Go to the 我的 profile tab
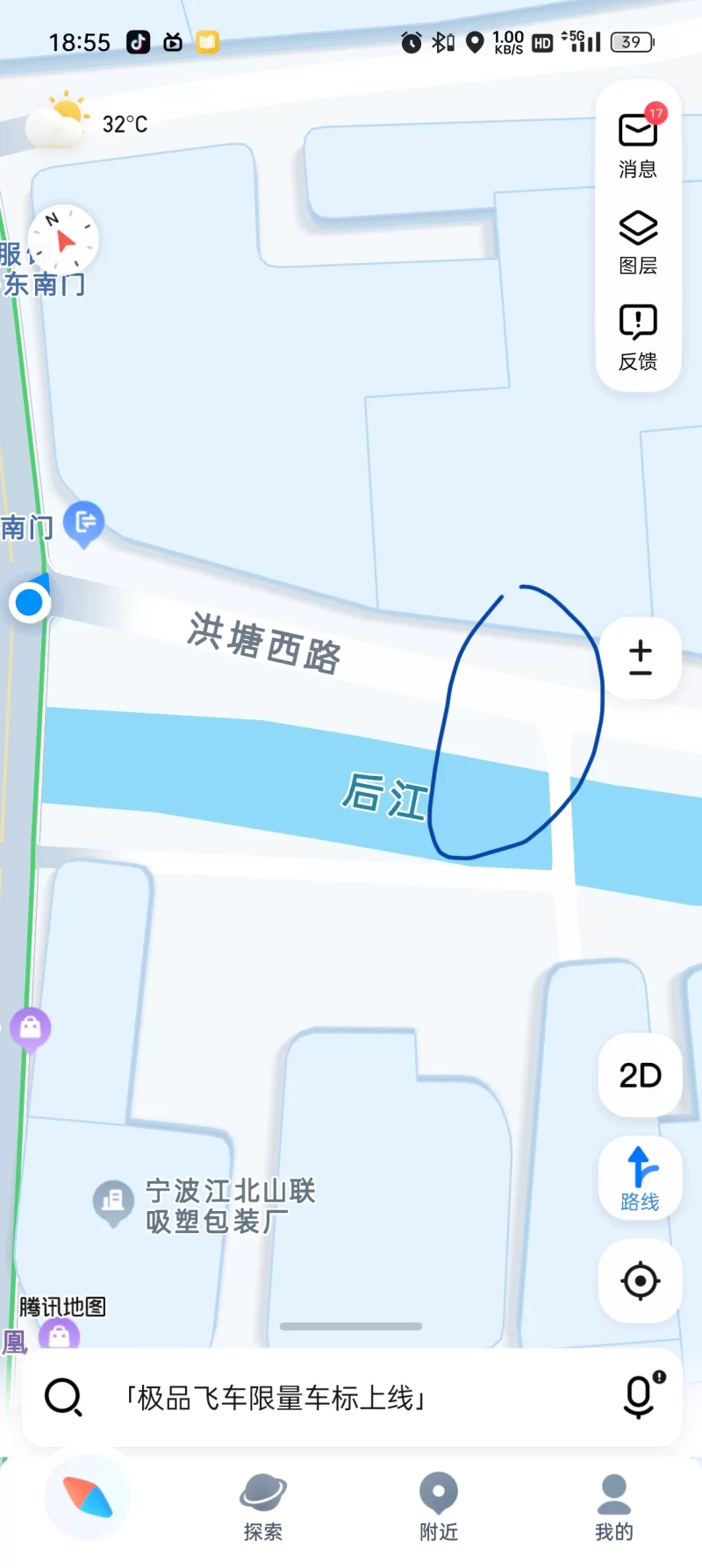The height and width of the screenshot is (1568, 702). pyautogui.click(x=613, y=1507)
